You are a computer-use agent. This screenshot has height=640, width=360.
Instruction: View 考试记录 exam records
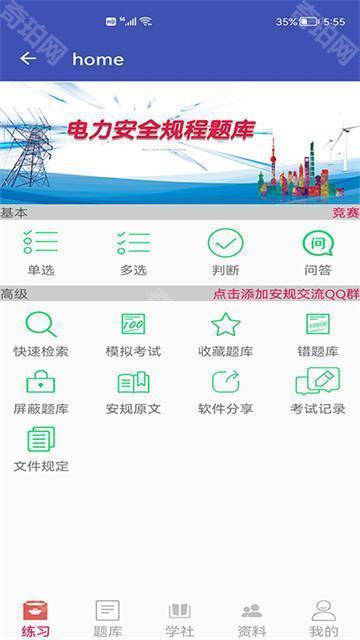318,392
